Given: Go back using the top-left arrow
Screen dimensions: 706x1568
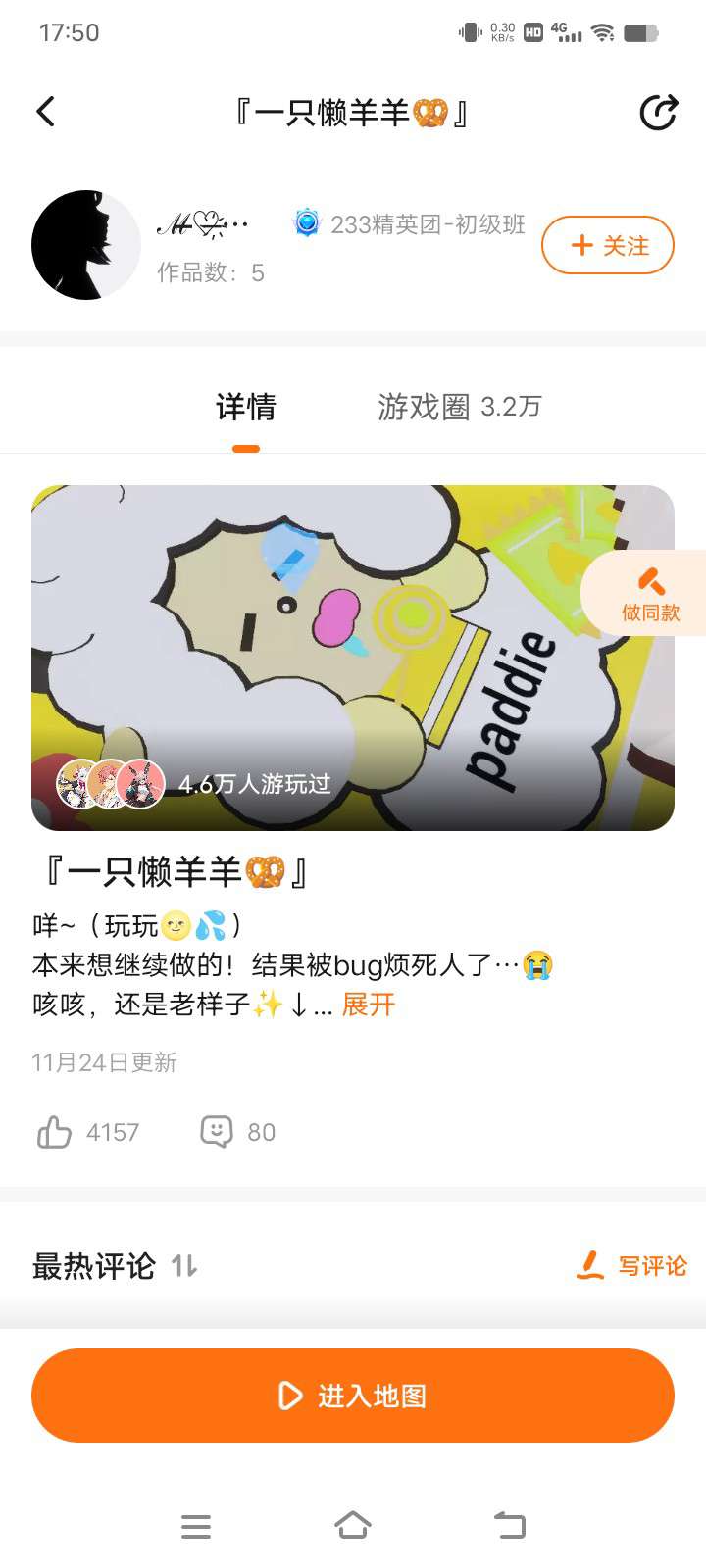Looking at the screenshot, I should [45, 112].
